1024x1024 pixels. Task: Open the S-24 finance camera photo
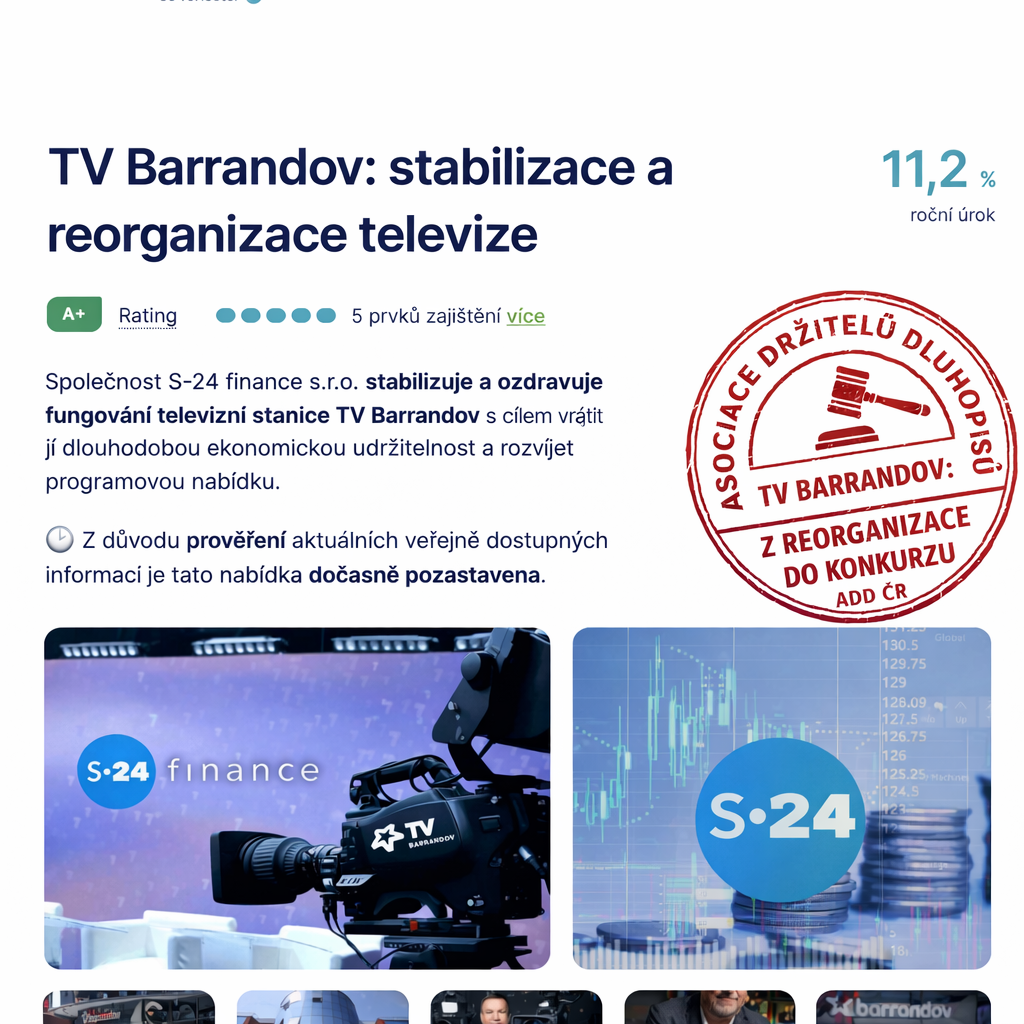[x=297, y=798]
